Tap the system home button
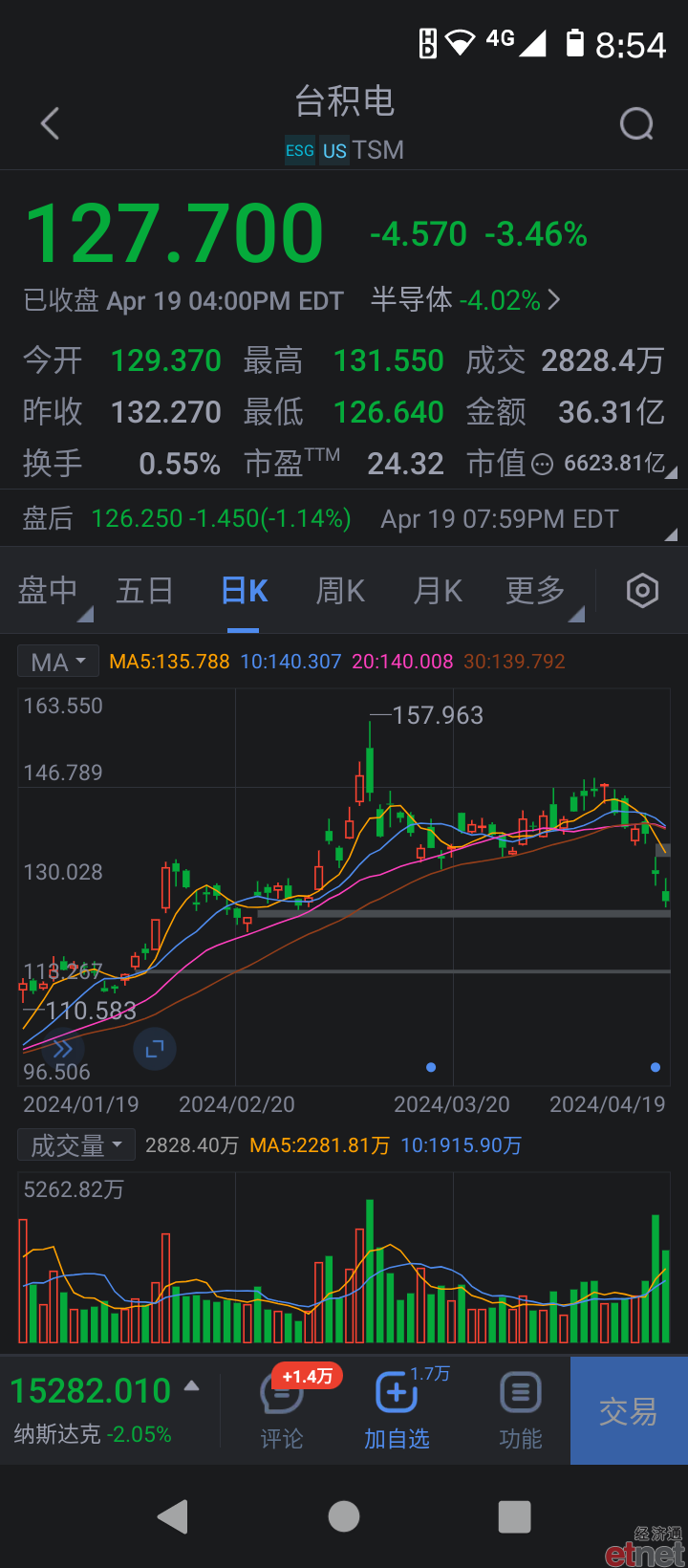688x1568 pixels. click(x=344, y=1516)
